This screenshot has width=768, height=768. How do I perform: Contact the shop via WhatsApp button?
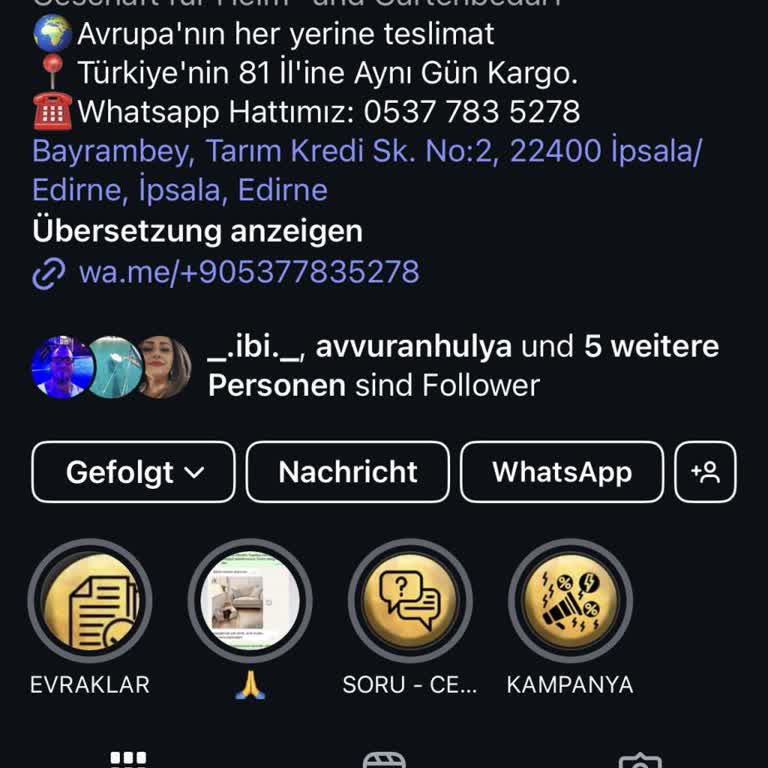click(x=561, y=472)
